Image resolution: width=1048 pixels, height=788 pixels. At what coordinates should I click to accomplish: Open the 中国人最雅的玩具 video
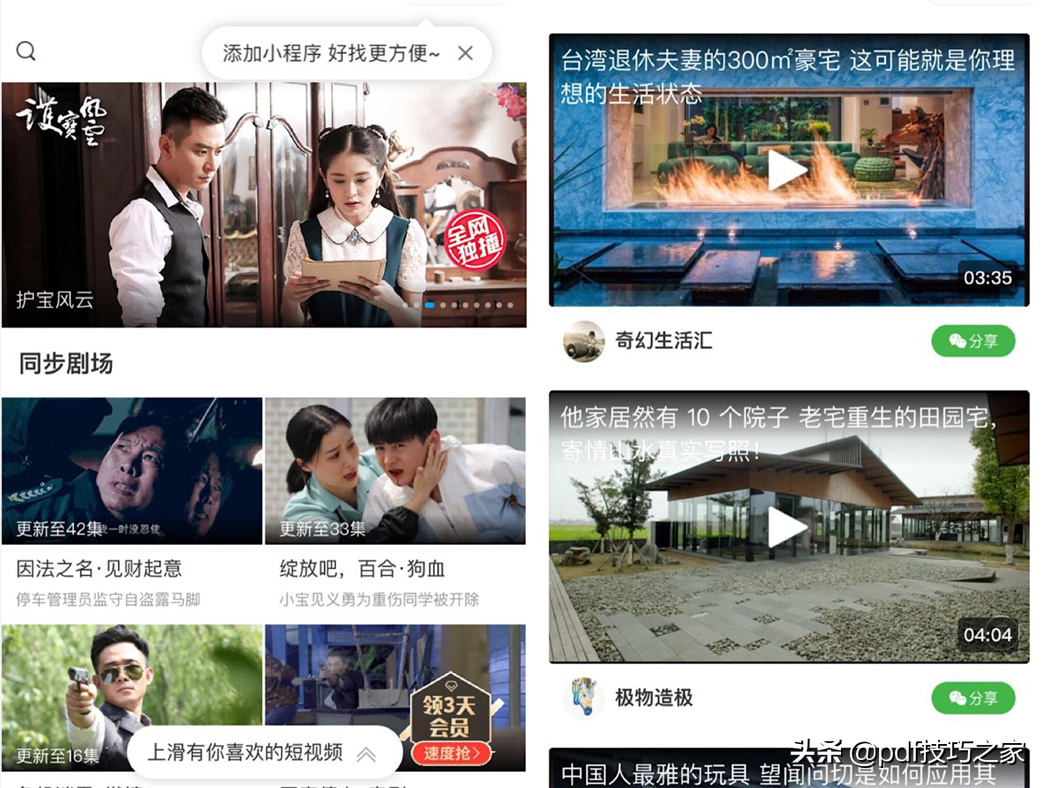pos(788,772)
